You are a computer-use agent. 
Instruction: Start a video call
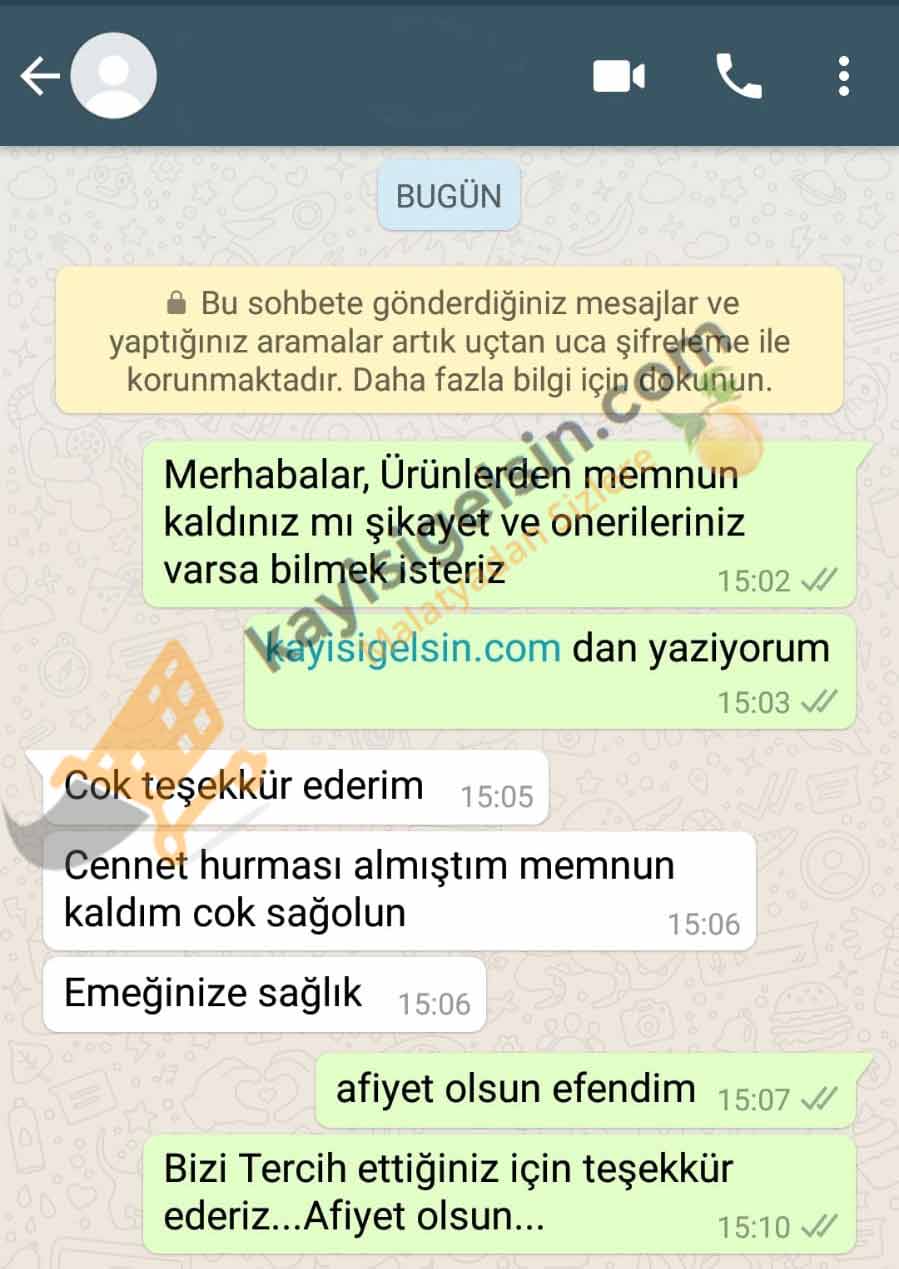pyautogui.click(x=619, y=77)
